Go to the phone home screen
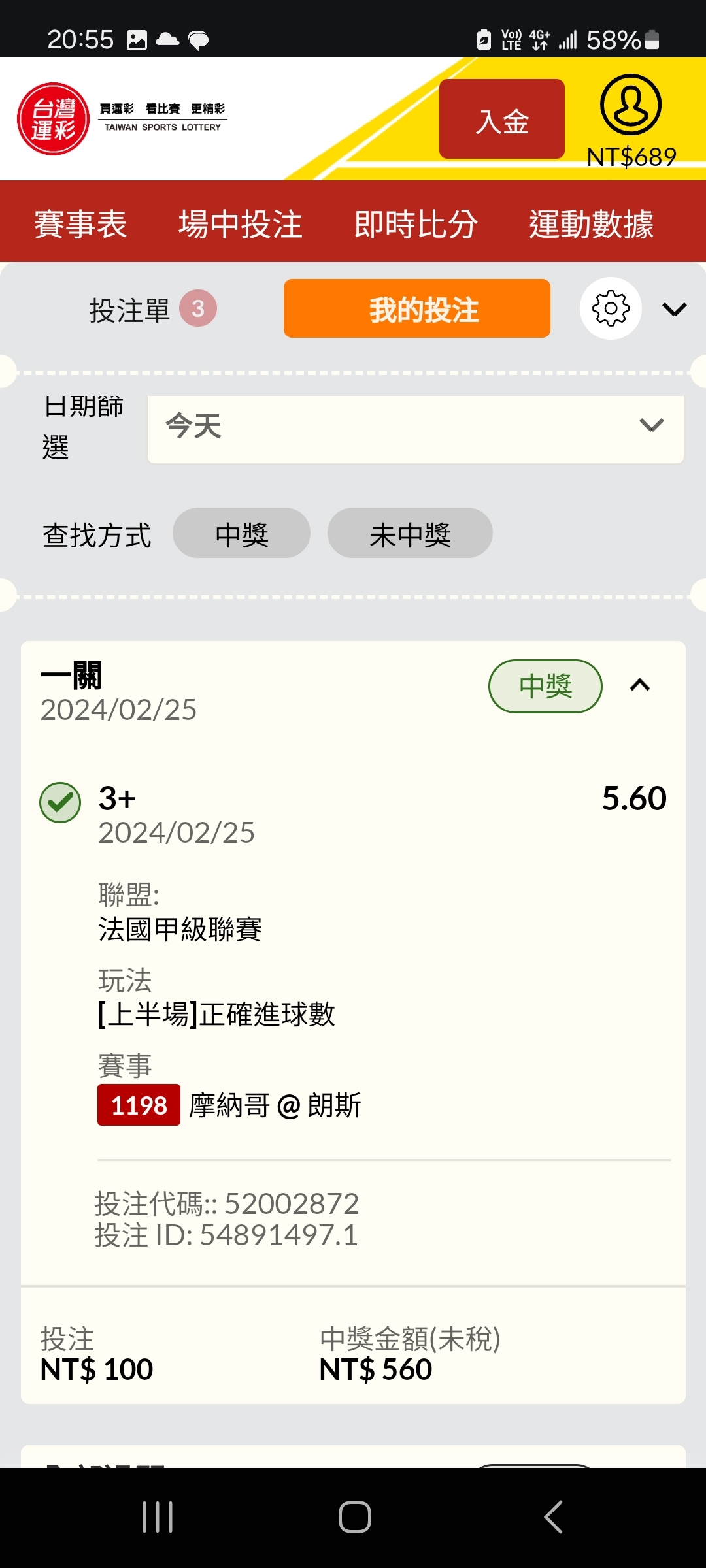706x1568 pixels. tap(354, 1517)
